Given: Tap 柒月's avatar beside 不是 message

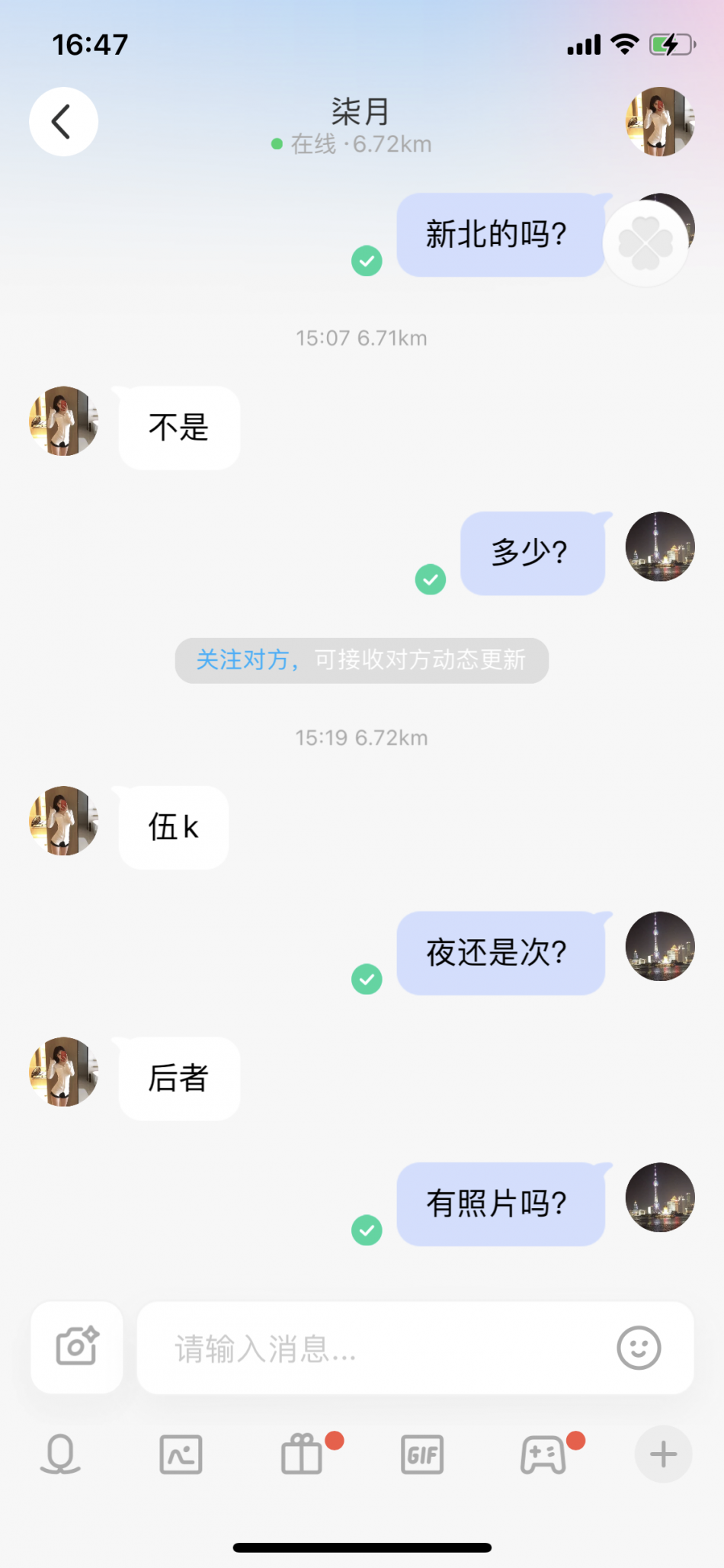Looking at the screenshot, I should [64, 421].
